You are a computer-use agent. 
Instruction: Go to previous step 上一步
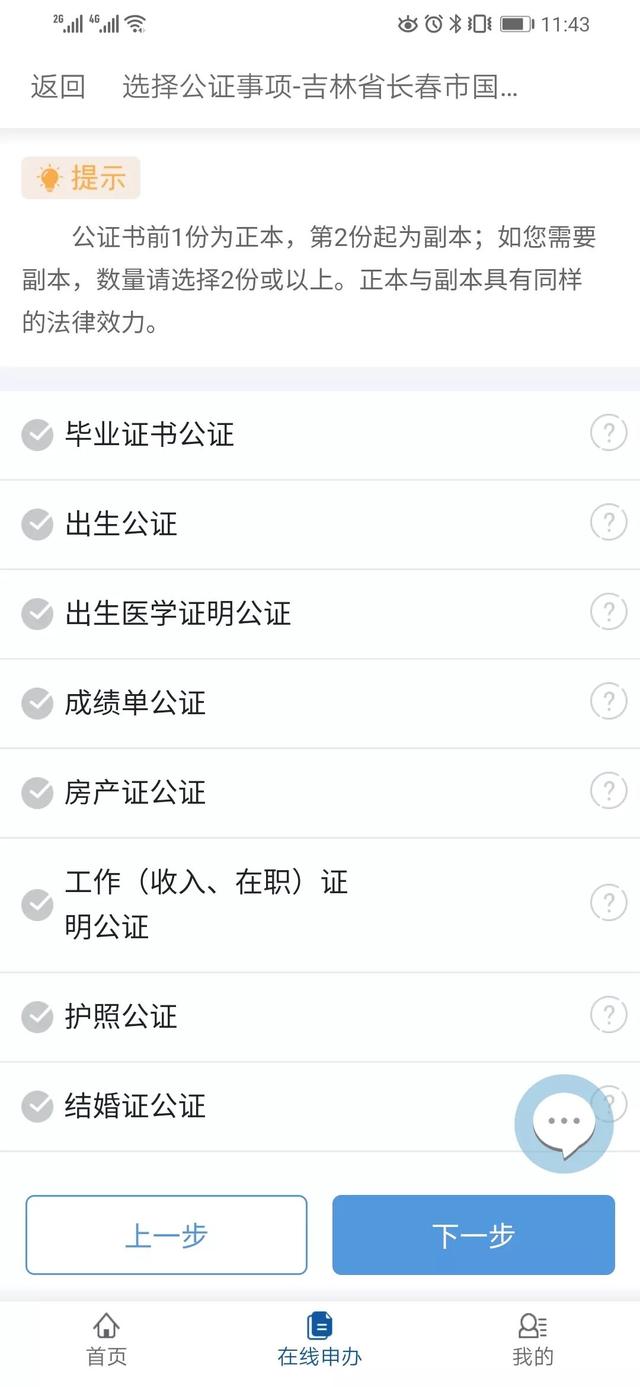click(x=166, y=1235)
